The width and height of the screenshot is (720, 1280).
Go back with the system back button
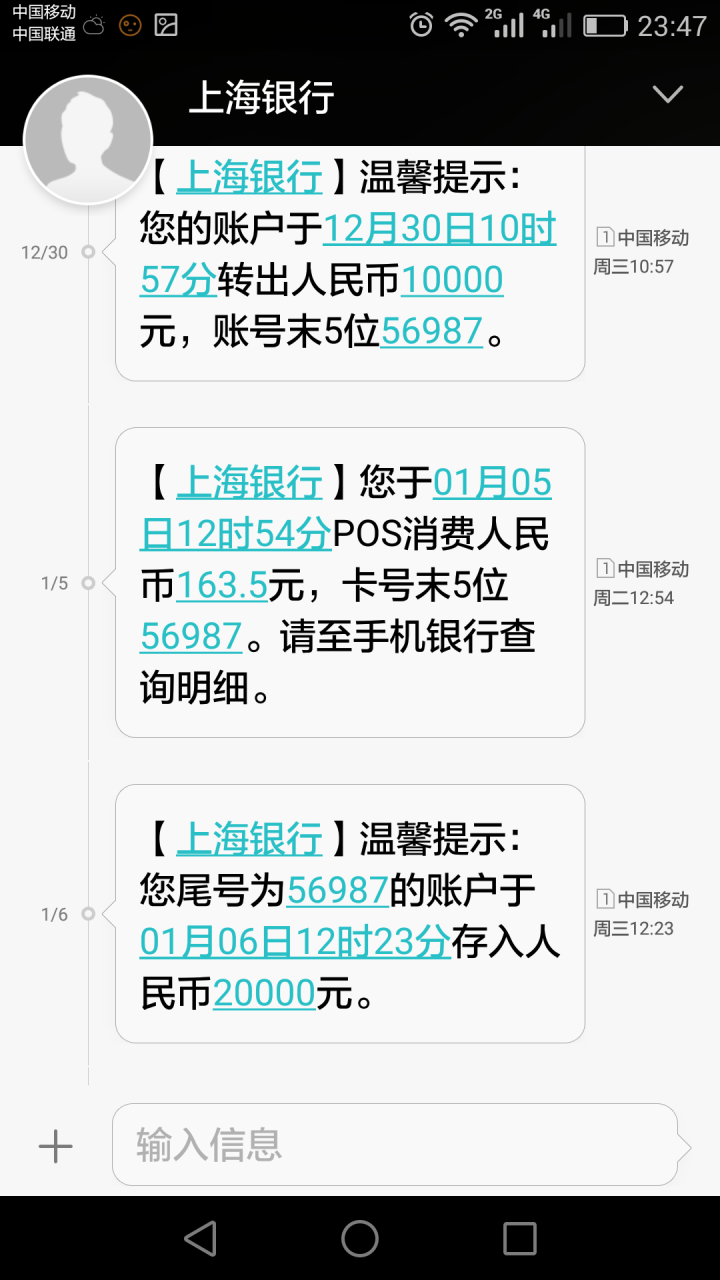click(x=201, y=1239)
